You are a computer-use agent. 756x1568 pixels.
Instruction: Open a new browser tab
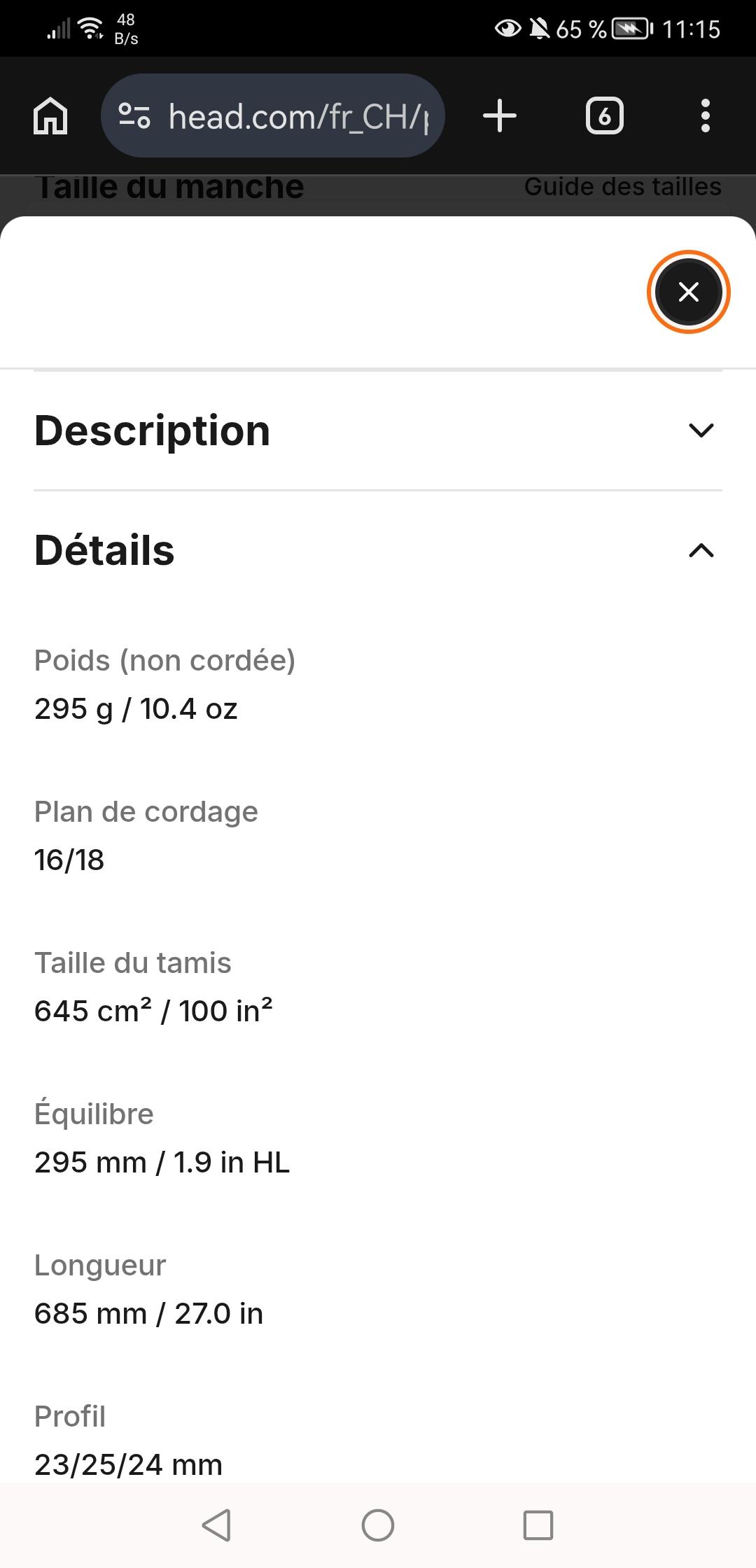[500, 115]
